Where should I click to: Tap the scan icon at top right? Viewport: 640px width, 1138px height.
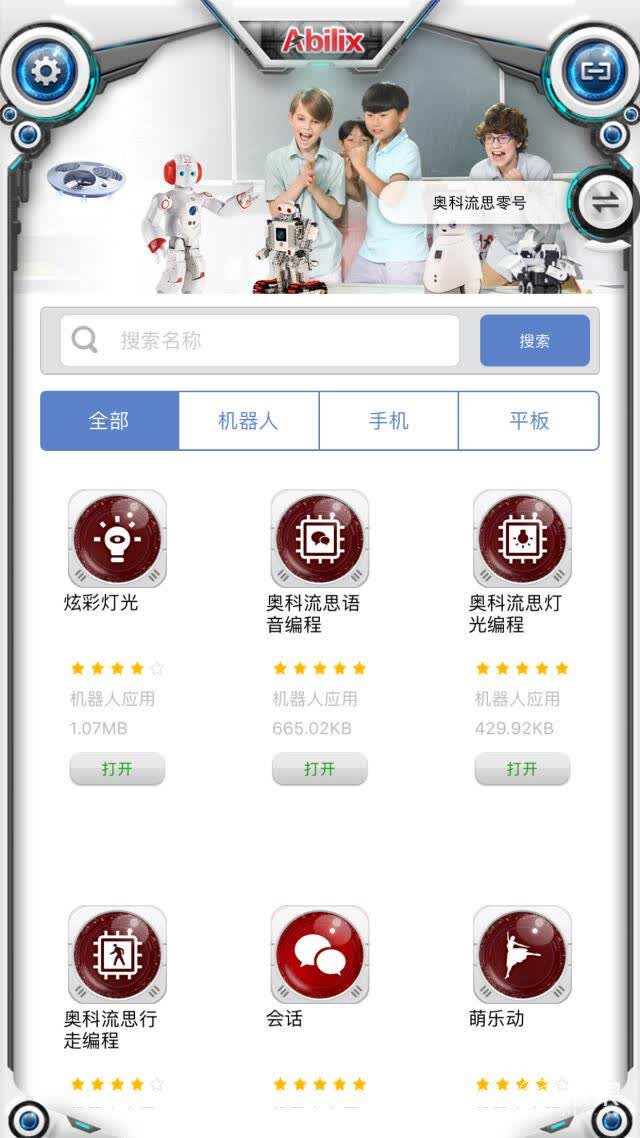coord(596,71)
